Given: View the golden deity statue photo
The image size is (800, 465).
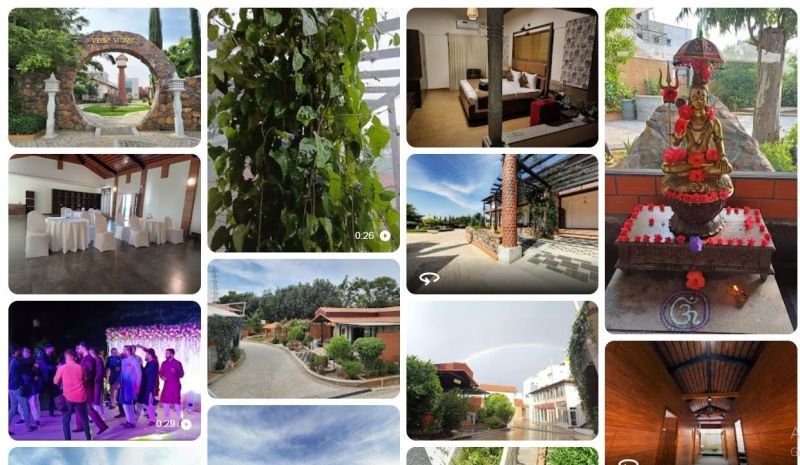Looking at the screenshot, I should (700, 170).
